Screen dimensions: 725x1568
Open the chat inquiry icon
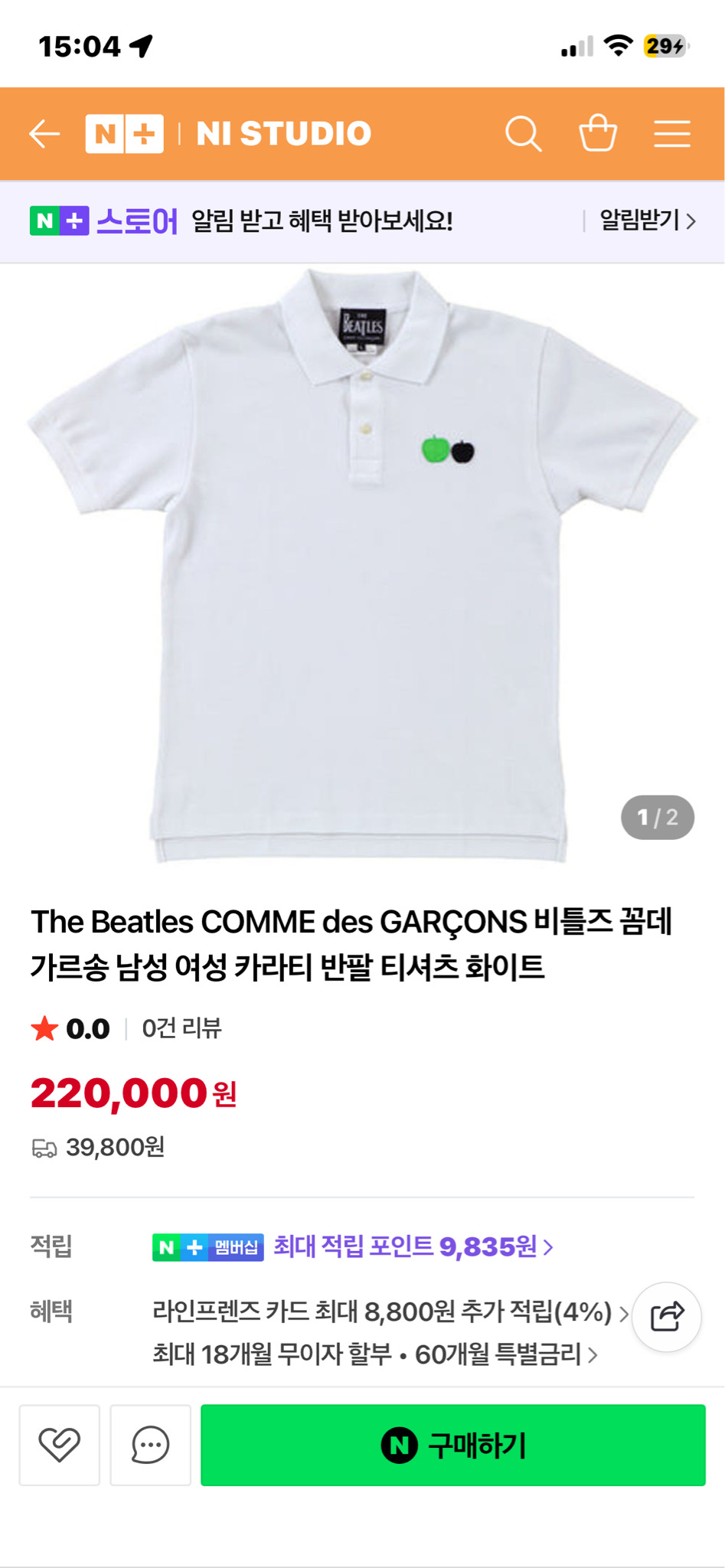(x=150, y=1445)
